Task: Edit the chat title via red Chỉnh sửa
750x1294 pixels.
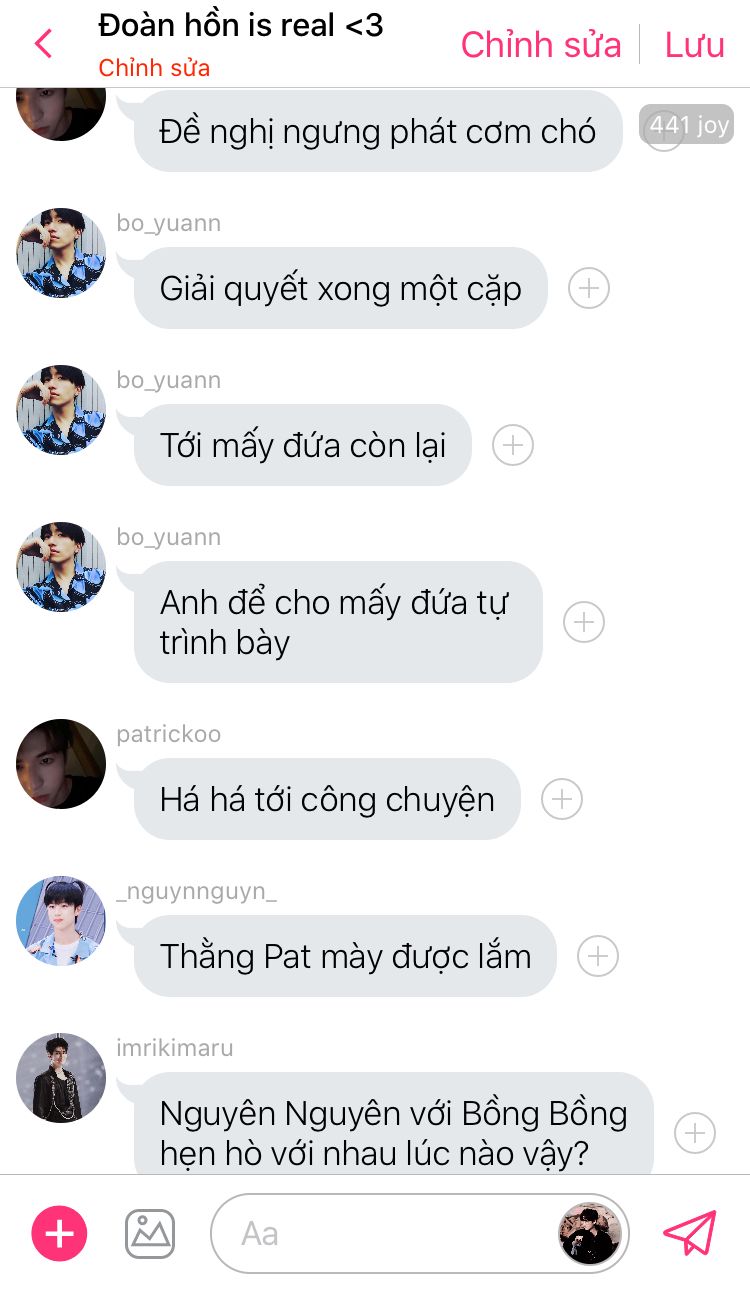Action: (x=154, y=69)
